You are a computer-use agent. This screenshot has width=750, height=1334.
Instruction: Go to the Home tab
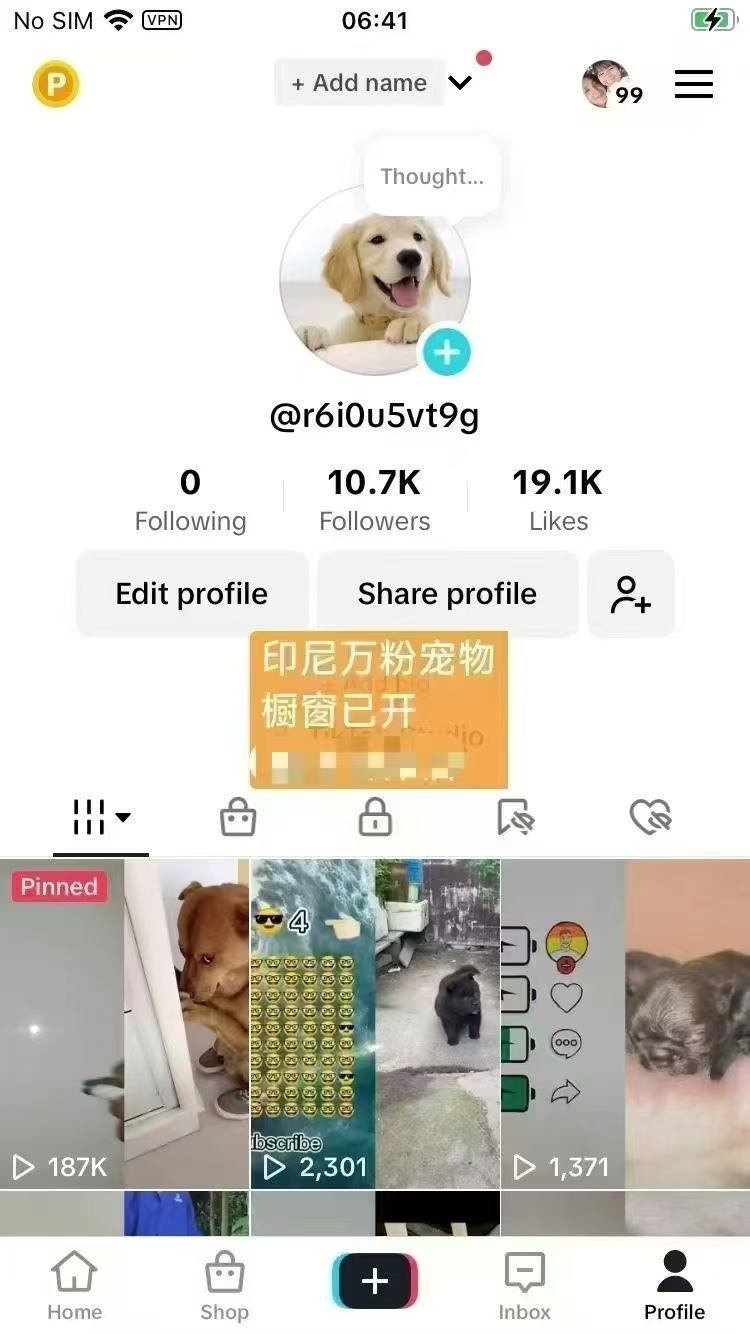tap(75, 1286)
